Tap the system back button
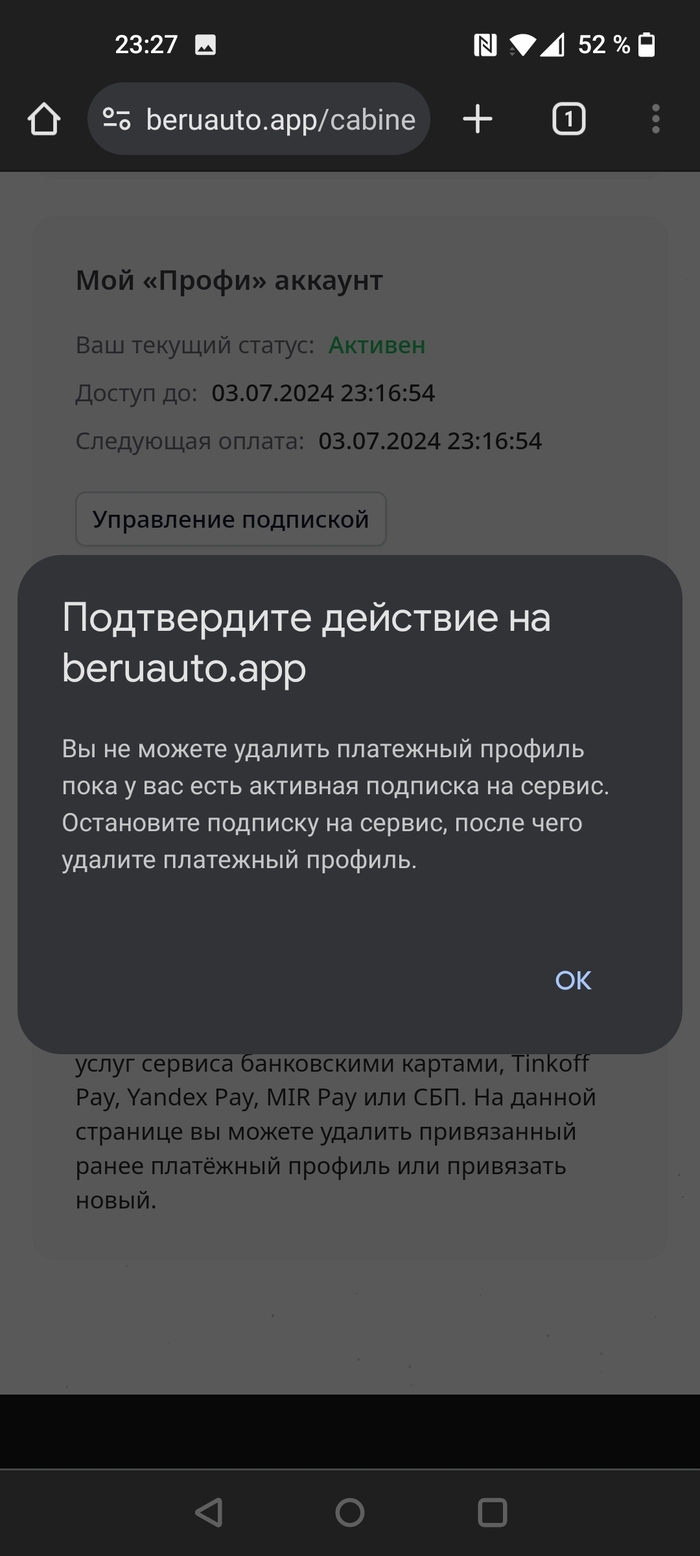The width and height of the screenshot is (700, 1556). (x=208, y=1512)
